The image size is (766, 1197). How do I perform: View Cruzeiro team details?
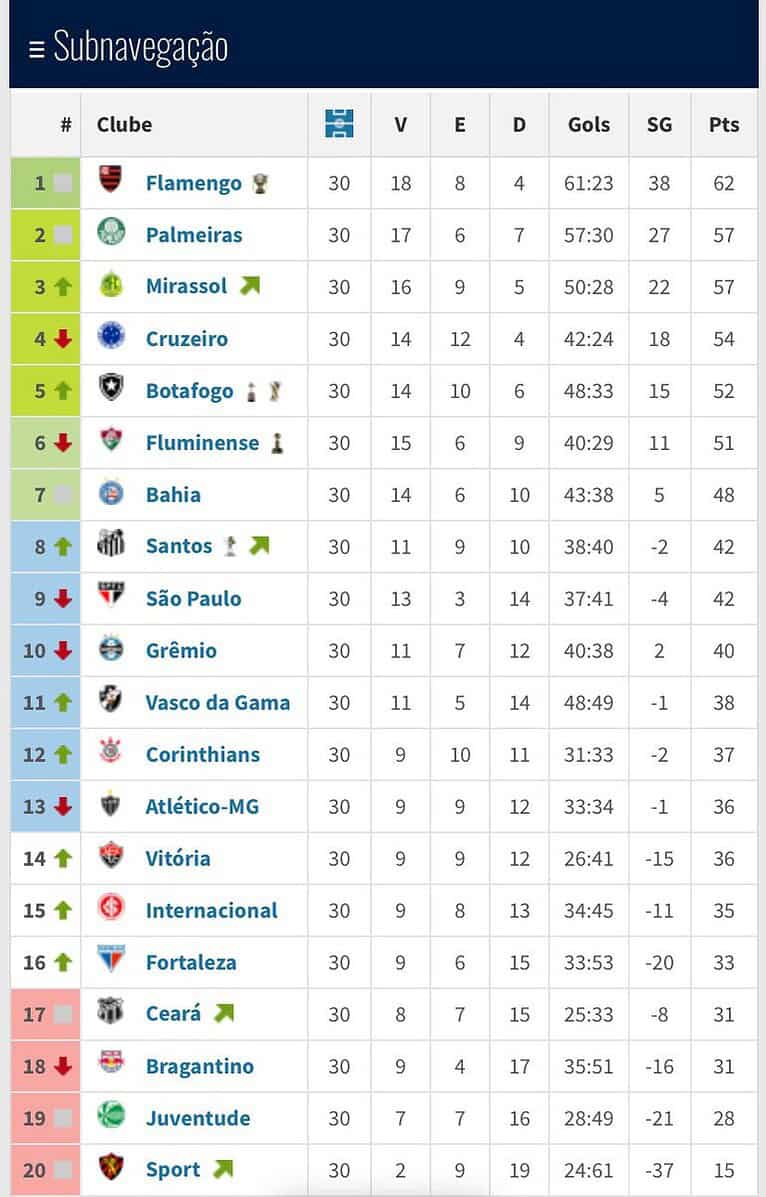(186, 339)
